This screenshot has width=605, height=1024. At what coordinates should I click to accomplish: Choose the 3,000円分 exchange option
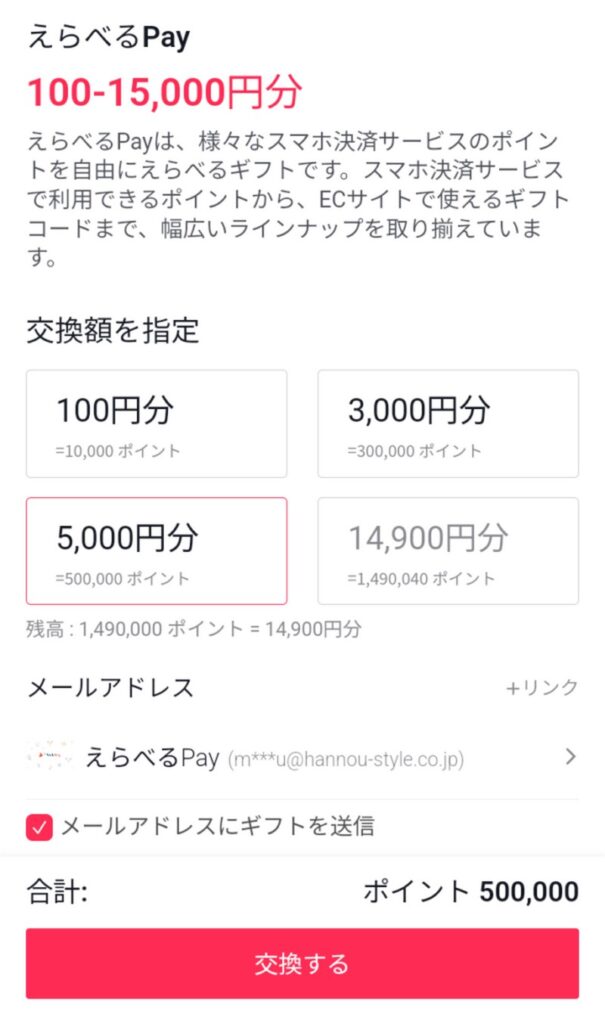click(448, 424)
